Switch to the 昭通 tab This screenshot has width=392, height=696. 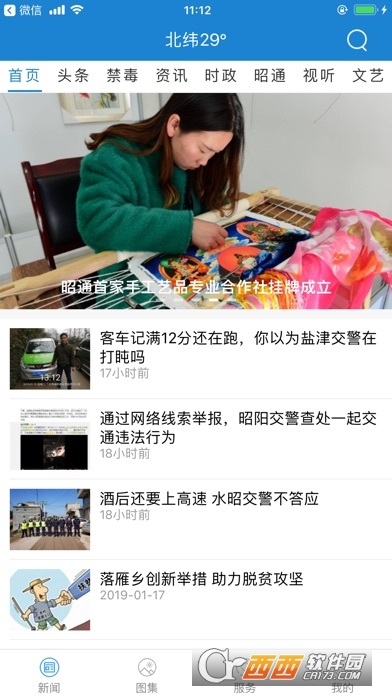[270, 75]
